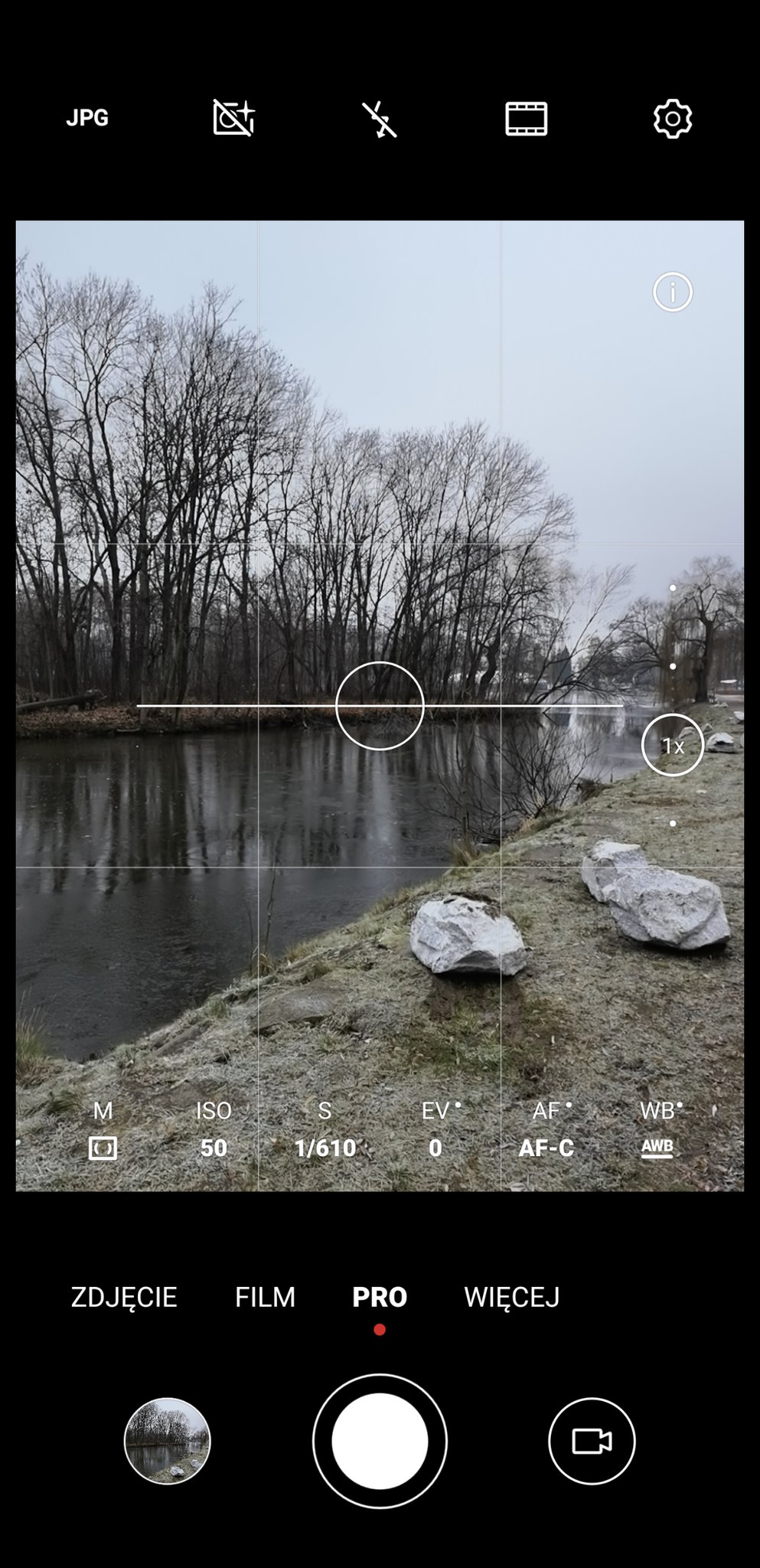The width and height of the screenshot is (760, 1568).
Task: Toggle the flash setting
Action: pos(380,119)
